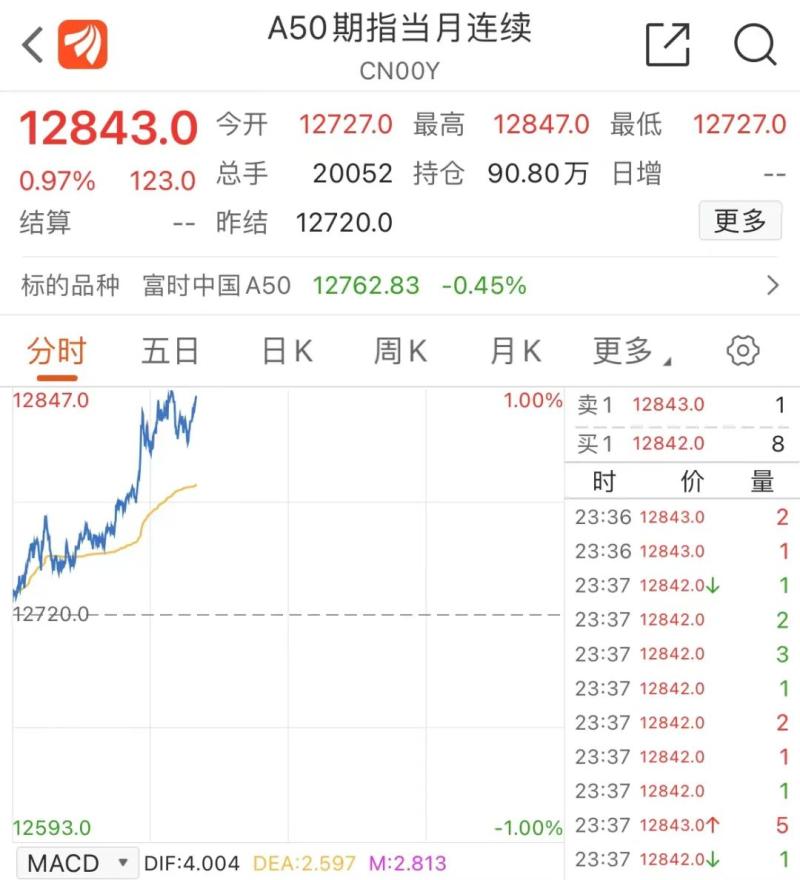Click the 更多 button beside 昨结

pyautogui.click(x=738, y=222)
